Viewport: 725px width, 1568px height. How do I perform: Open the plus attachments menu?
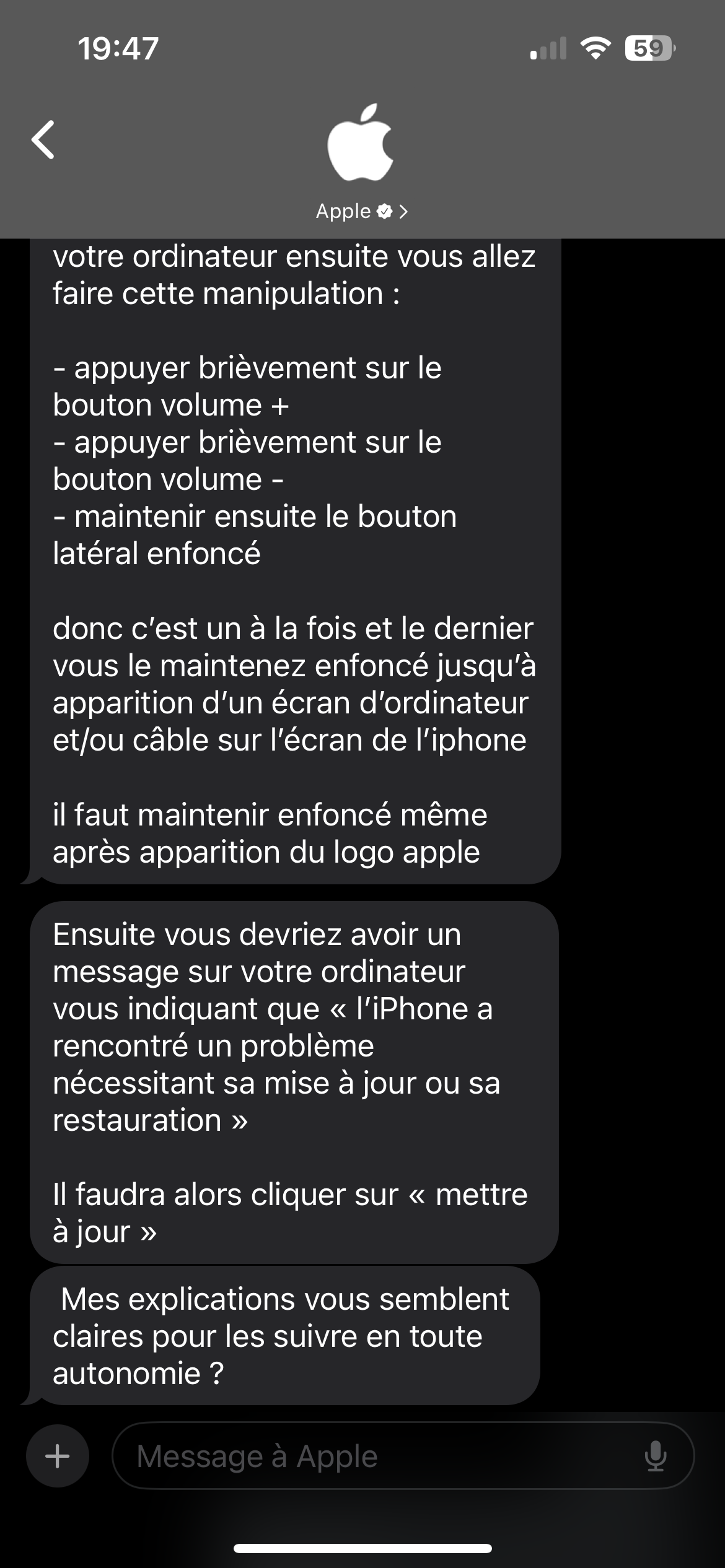(x=57, y=1456)
